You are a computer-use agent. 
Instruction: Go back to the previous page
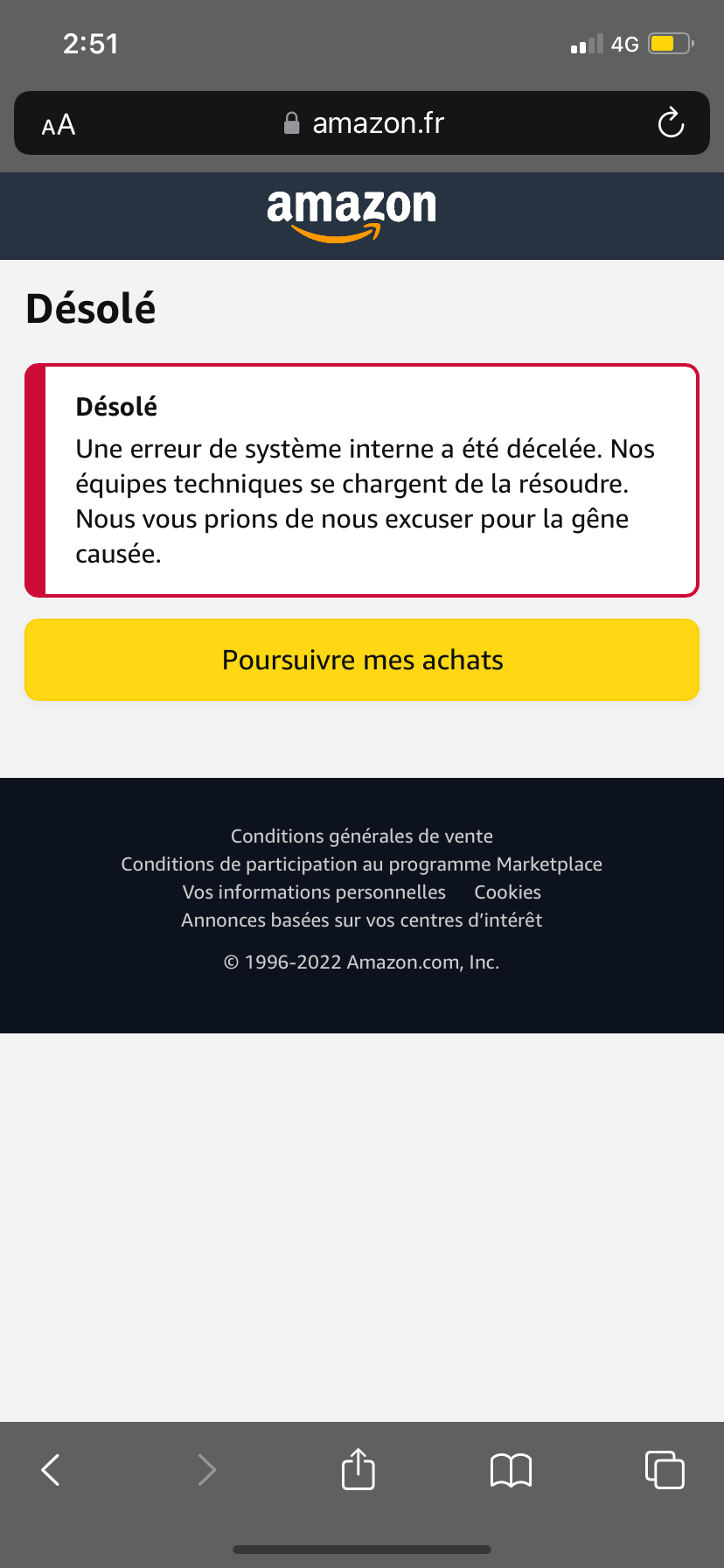[x=52, y=1470]
